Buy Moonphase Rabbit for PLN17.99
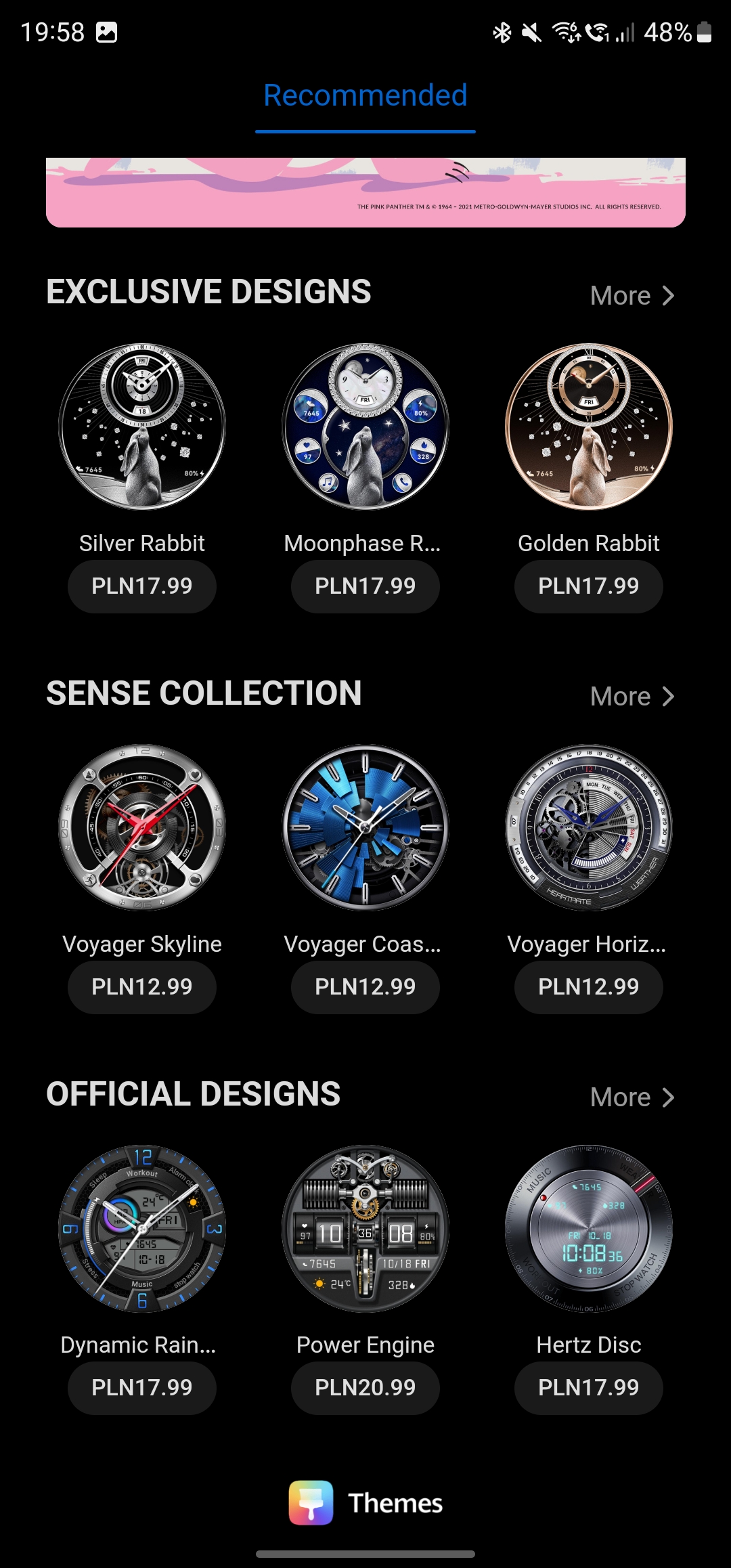This screenshot has width=731, height=1568. click(365, 586)
